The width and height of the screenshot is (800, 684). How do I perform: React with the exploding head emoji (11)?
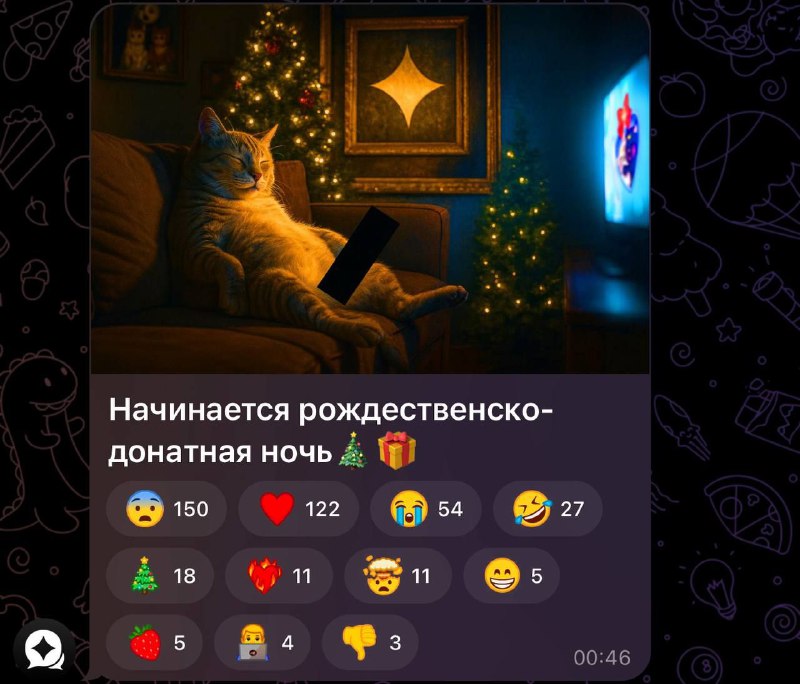pyautogui.click(x=397, y=576)
